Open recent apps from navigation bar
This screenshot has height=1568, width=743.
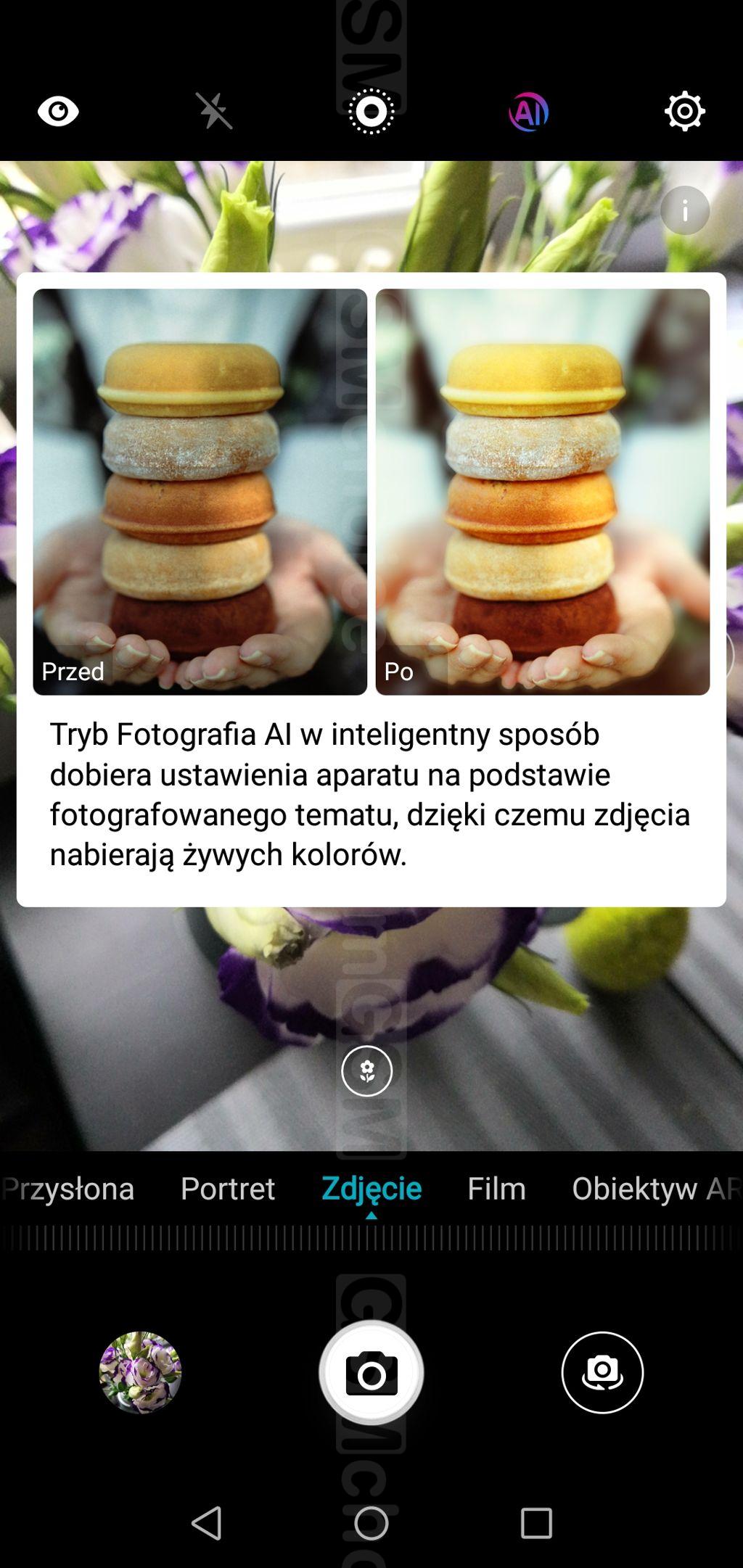click(536, 1523)
